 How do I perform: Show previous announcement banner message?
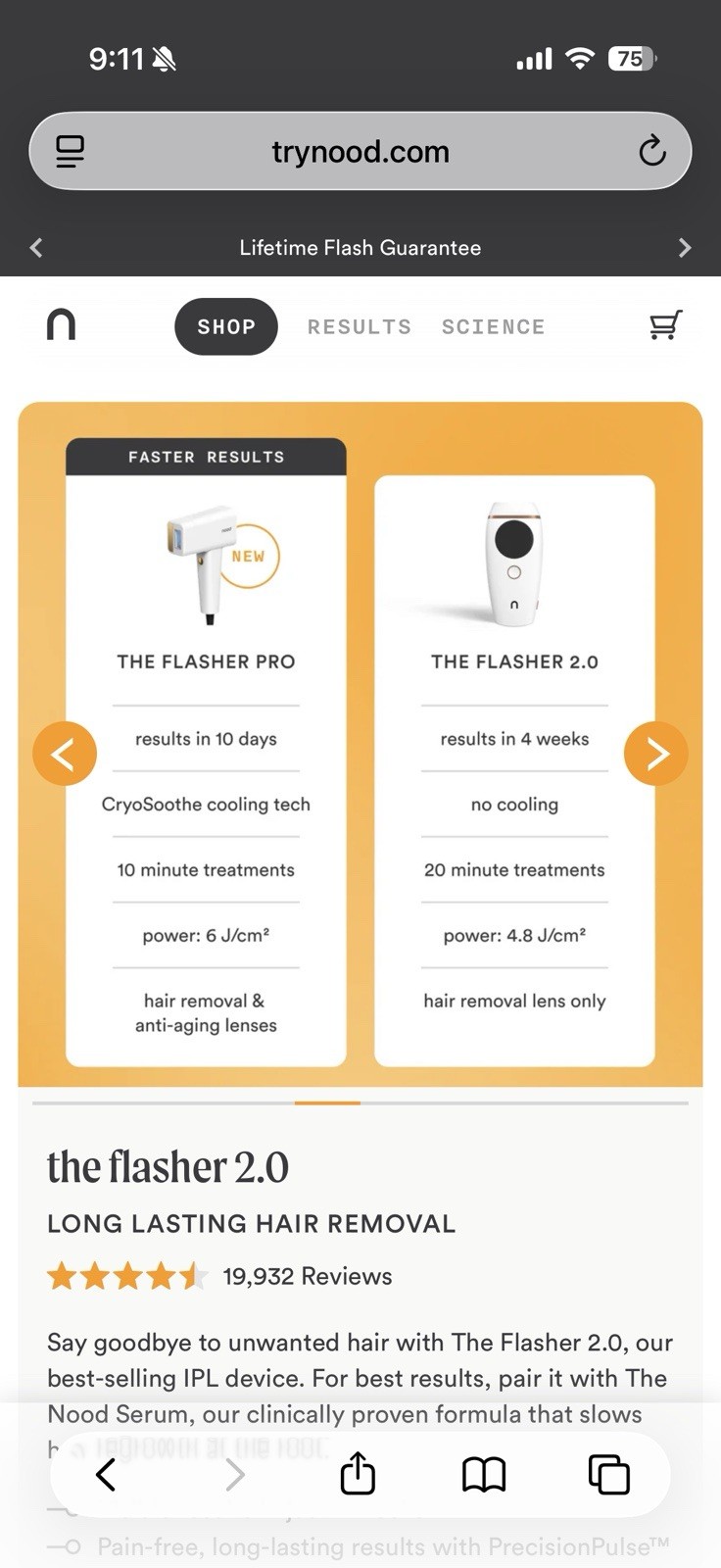point(36,248)
